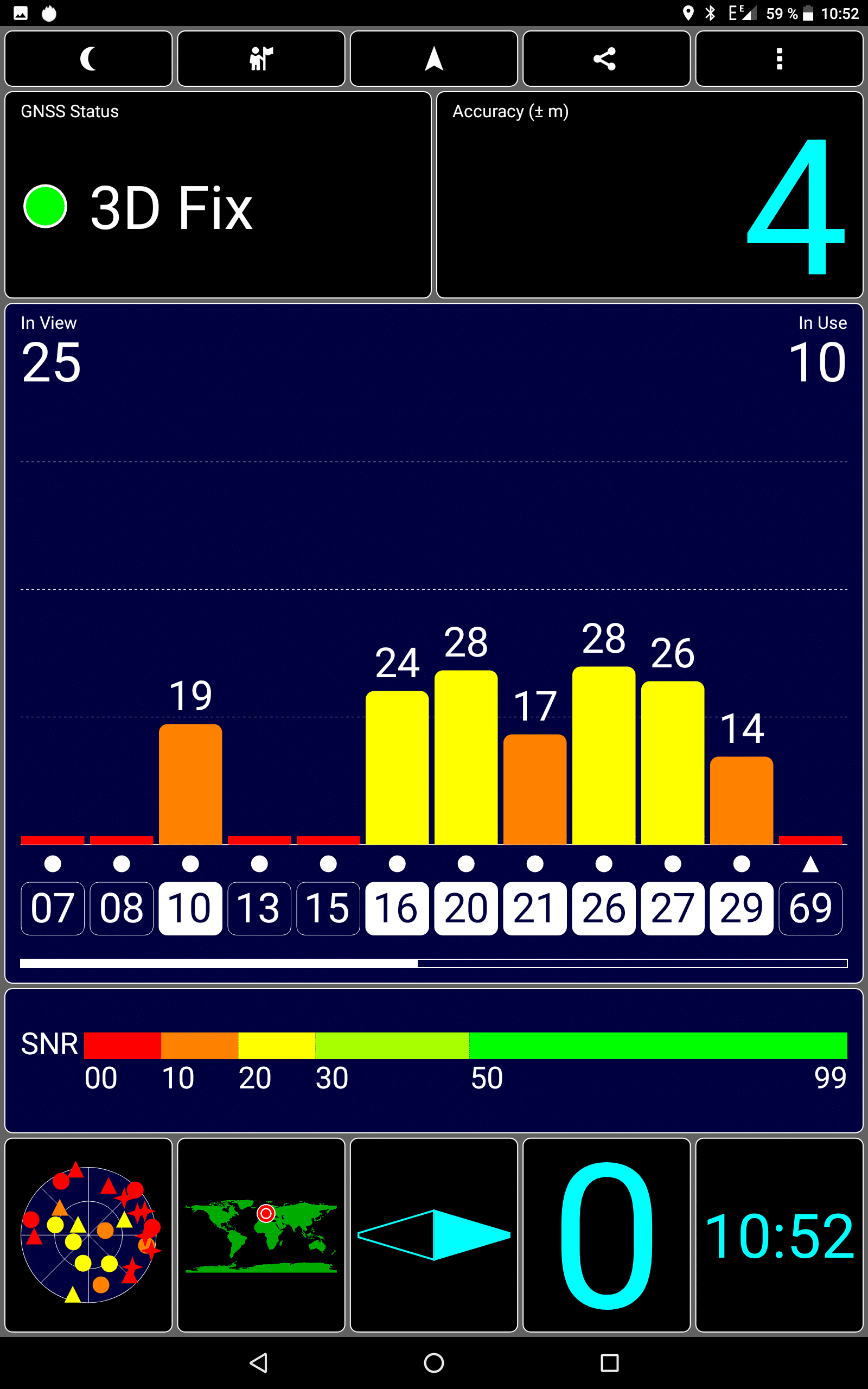Tap the satellite signal bar chart panel
Viewport: 868px width, 1389px height.
pos(434,643)
